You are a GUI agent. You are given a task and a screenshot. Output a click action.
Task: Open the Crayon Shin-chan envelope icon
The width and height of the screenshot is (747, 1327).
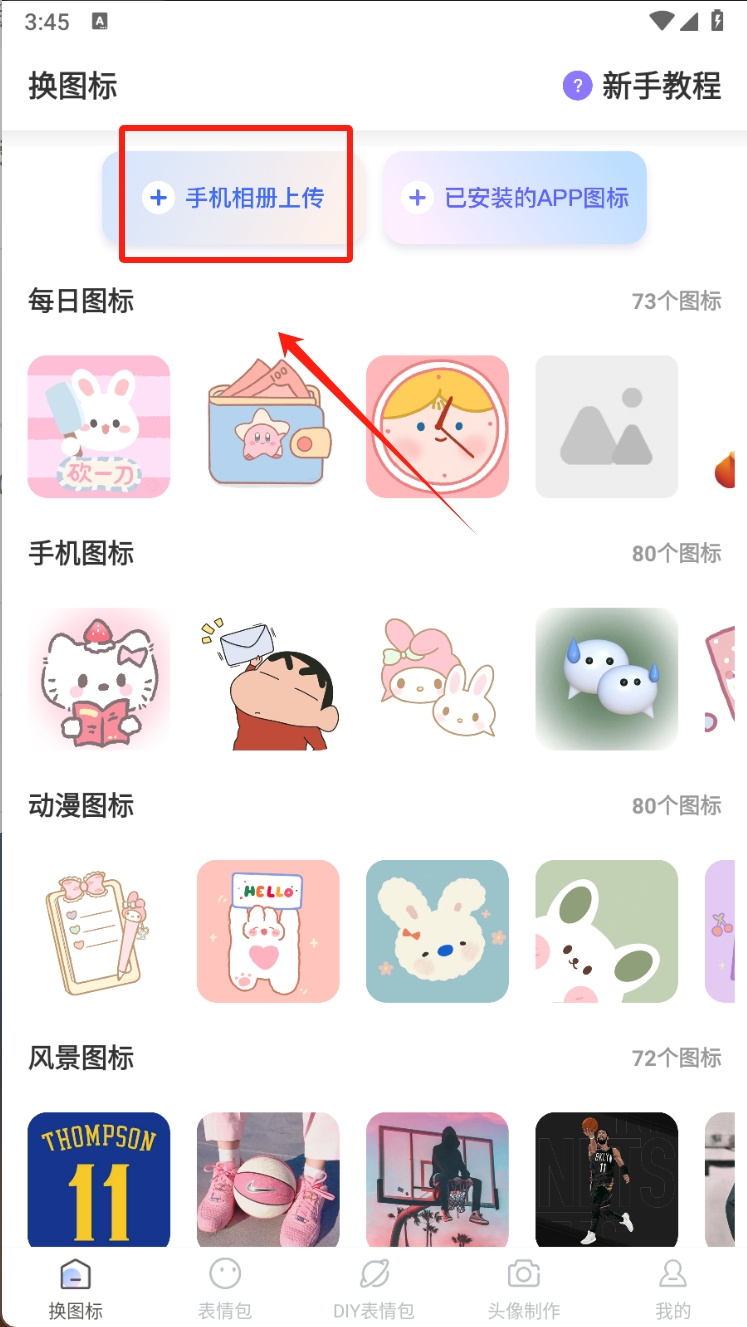pos(268,679)
